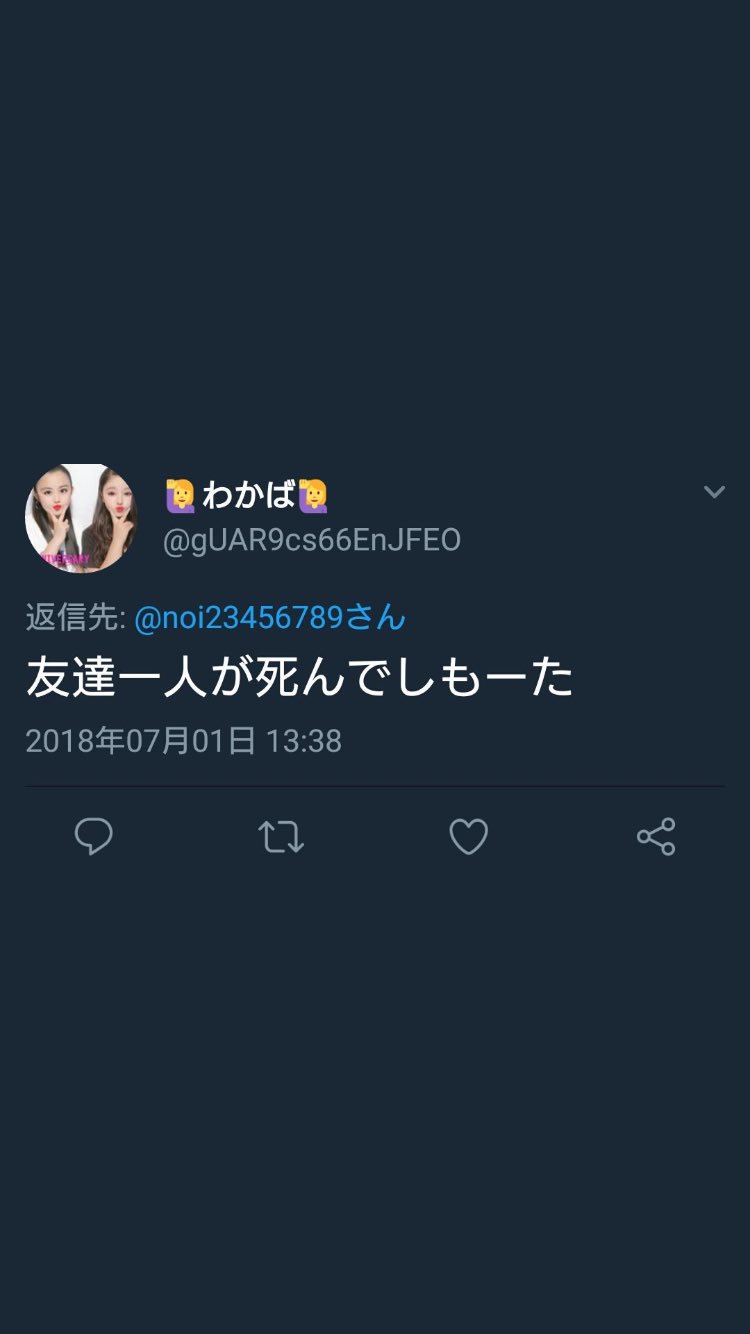Retweet this tweet
Screen dimensions: 750x1334
pyautogui.click(x=281, y=837)
